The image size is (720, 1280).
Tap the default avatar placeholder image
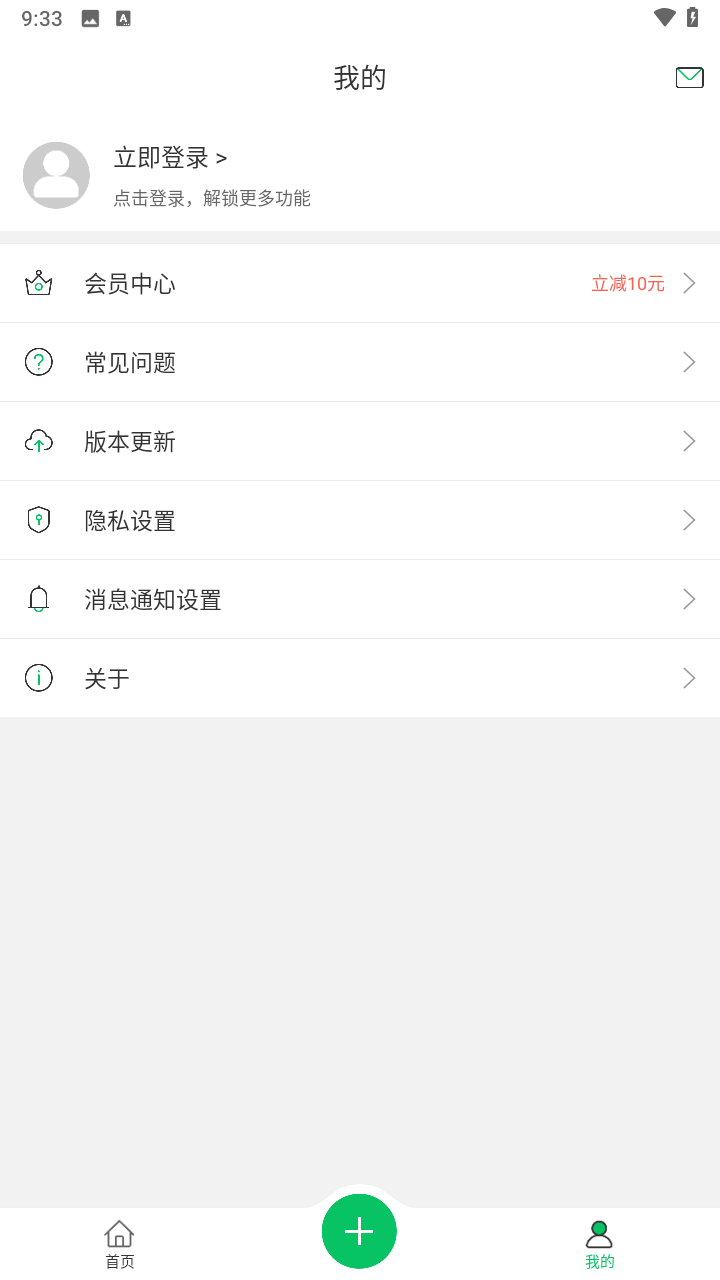click(x=56, y=174)
